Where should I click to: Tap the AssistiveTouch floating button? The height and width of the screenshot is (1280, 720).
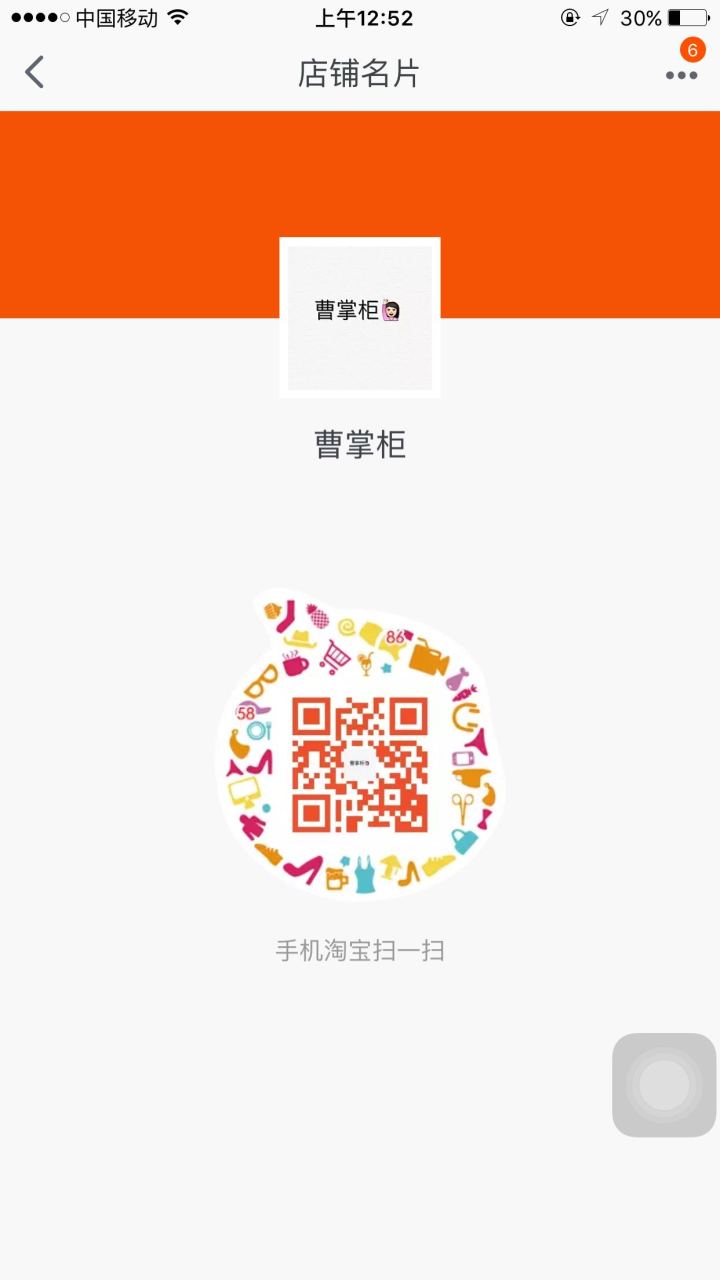(664, 1085)
